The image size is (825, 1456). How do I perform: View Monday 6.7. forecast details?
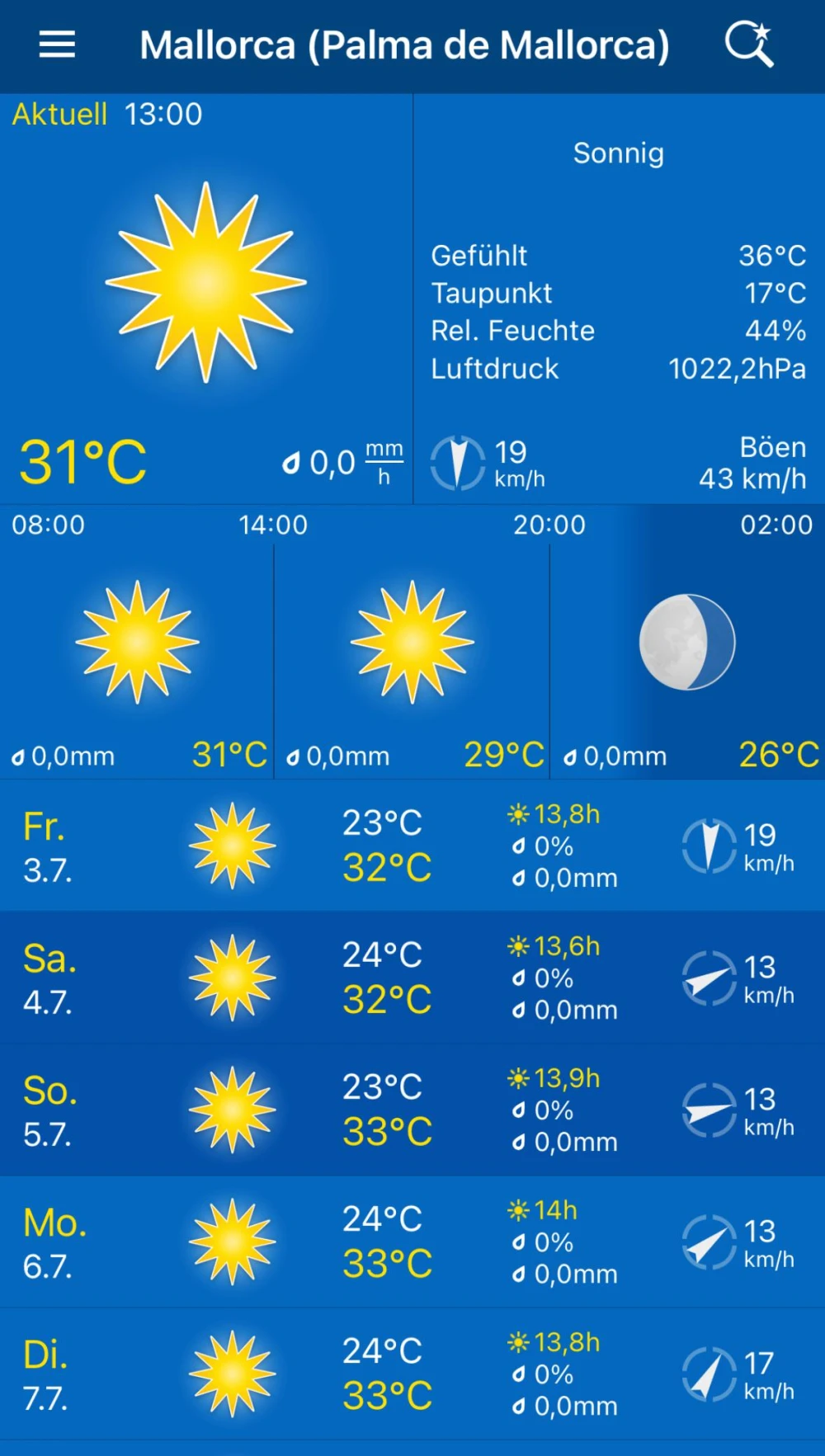[412, 1242]
